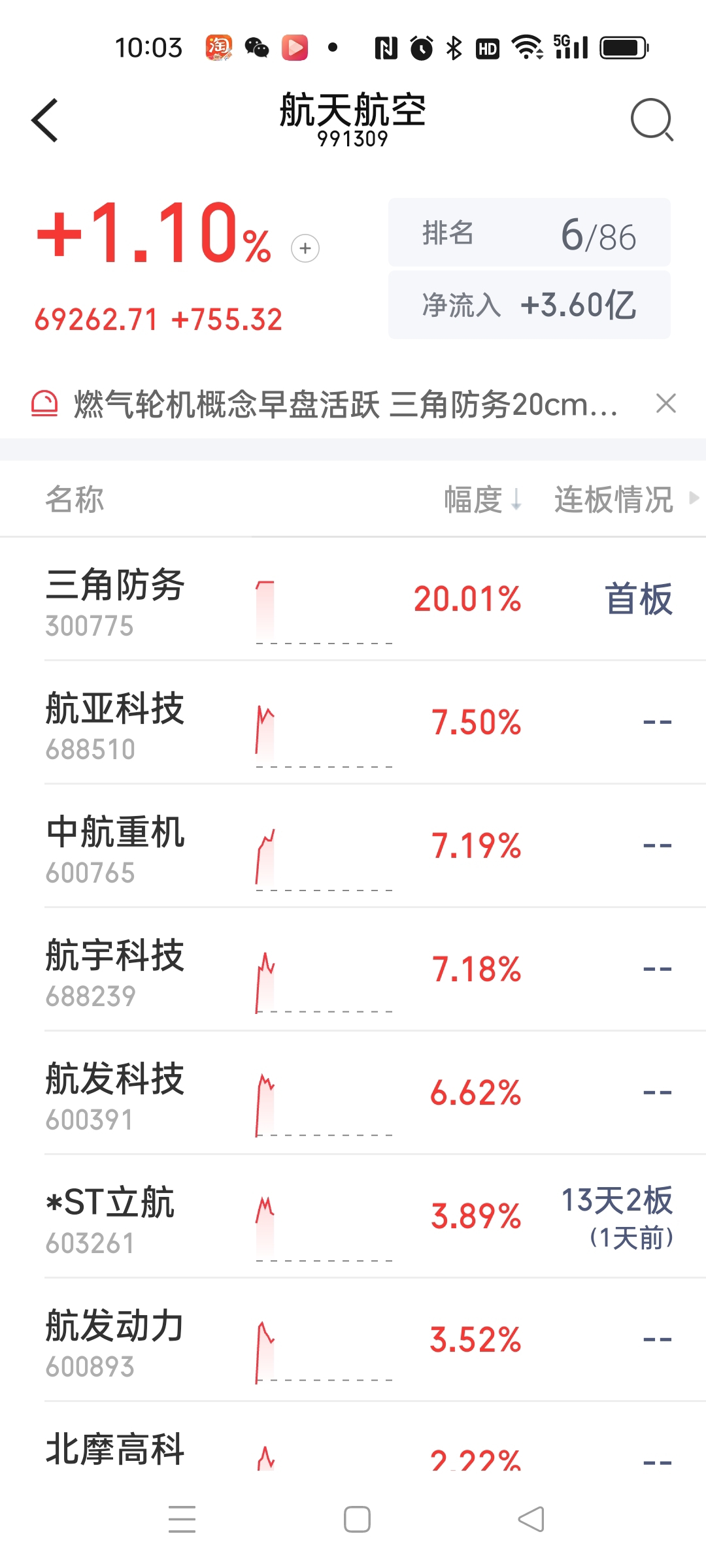Open the search magnifier icon
The image size is (706, 1568).
pyautogui.click(x=652, y=120)
